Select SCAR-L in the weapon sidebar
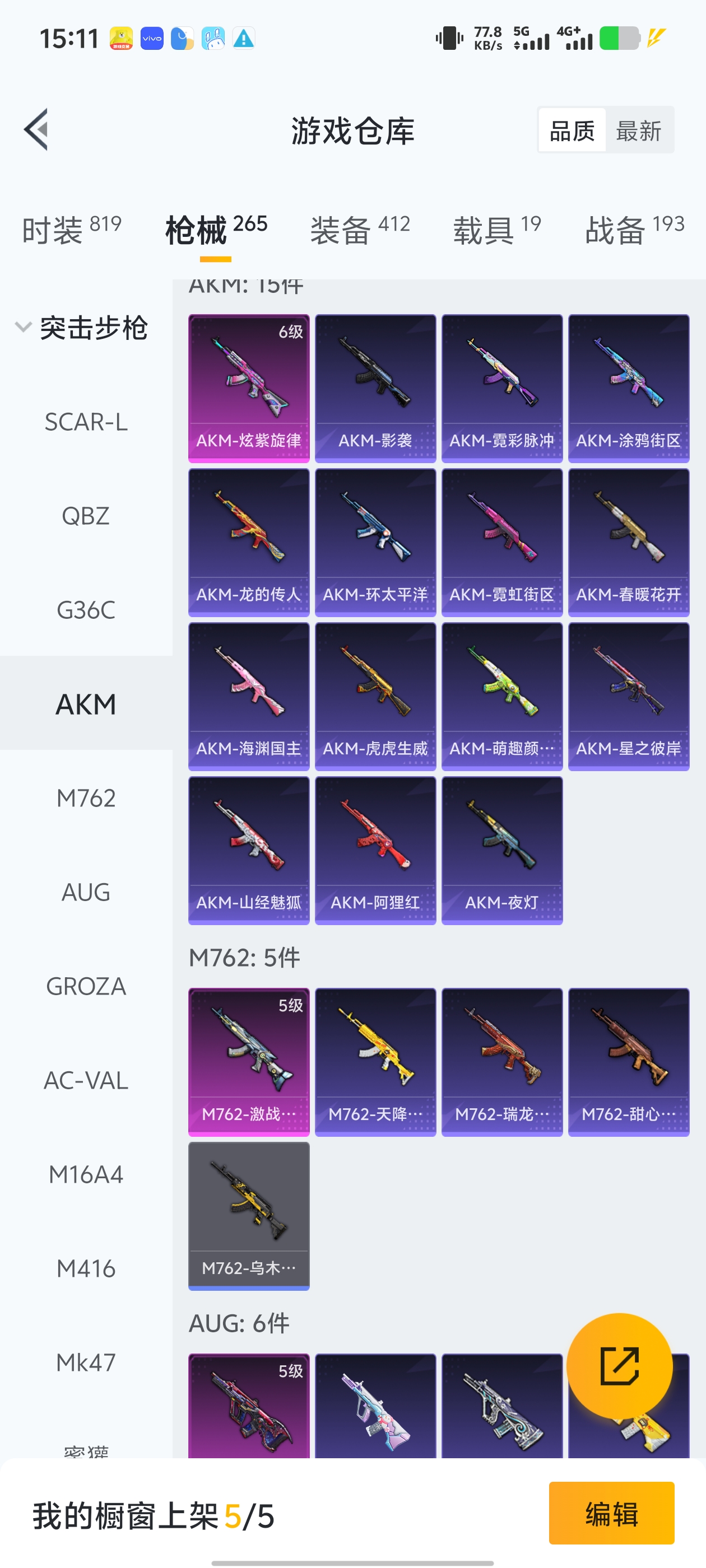The height and width of the screenshot is (1568, 706). click(x=86, y=422)
